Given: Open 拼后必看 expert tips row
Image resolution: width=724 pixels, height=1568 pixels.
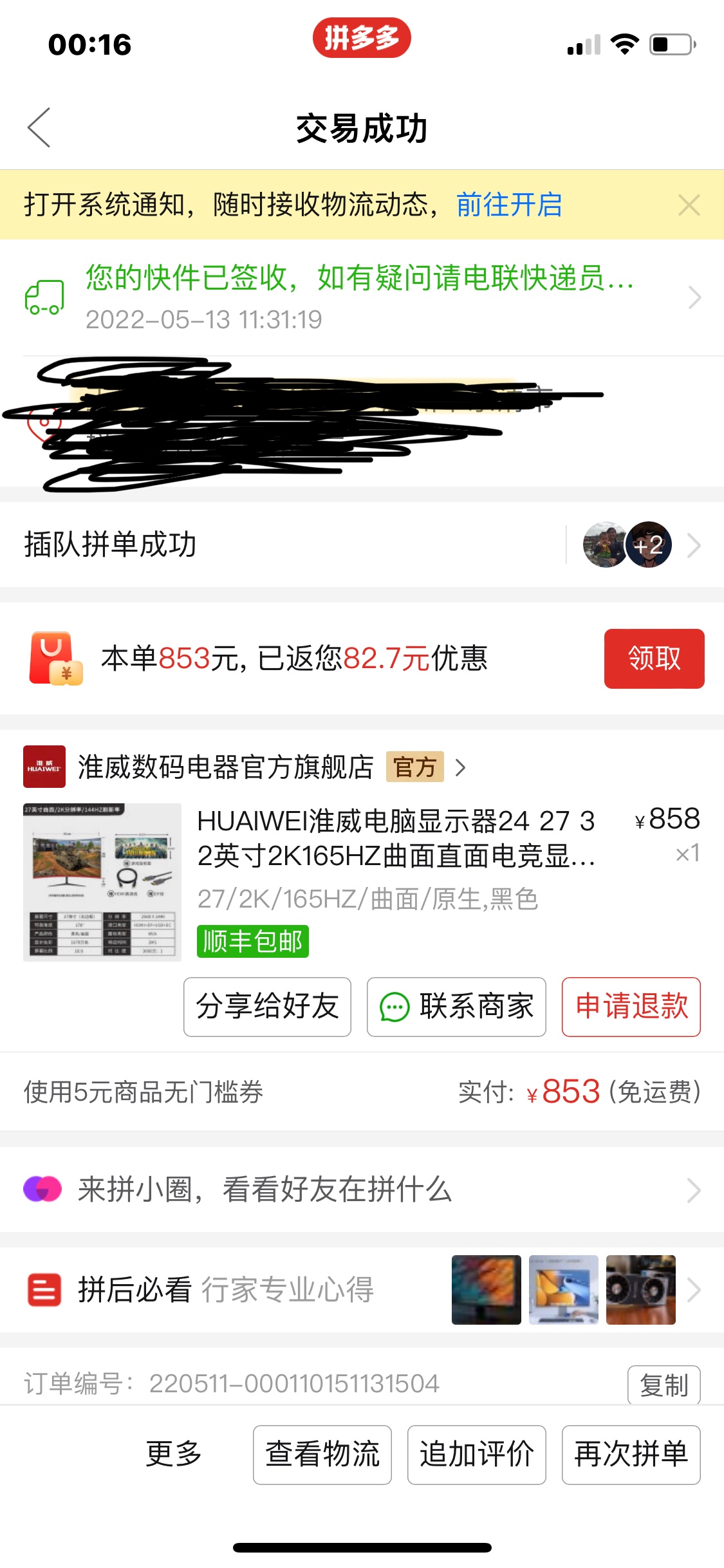Looking at the screenshot, I should click(362, 1290).
